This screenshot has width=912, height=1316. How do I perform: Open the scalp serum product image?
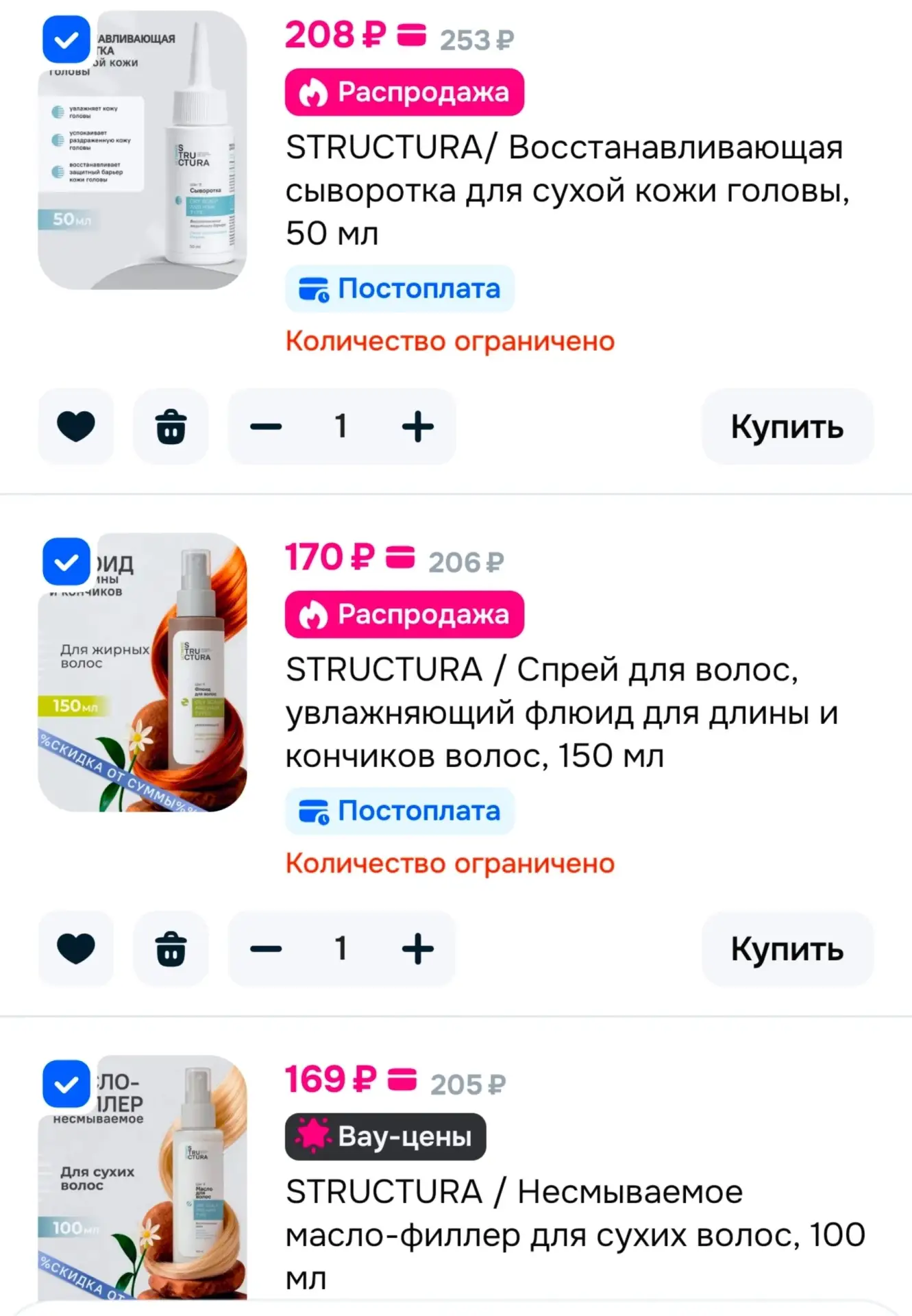point(143,150)
